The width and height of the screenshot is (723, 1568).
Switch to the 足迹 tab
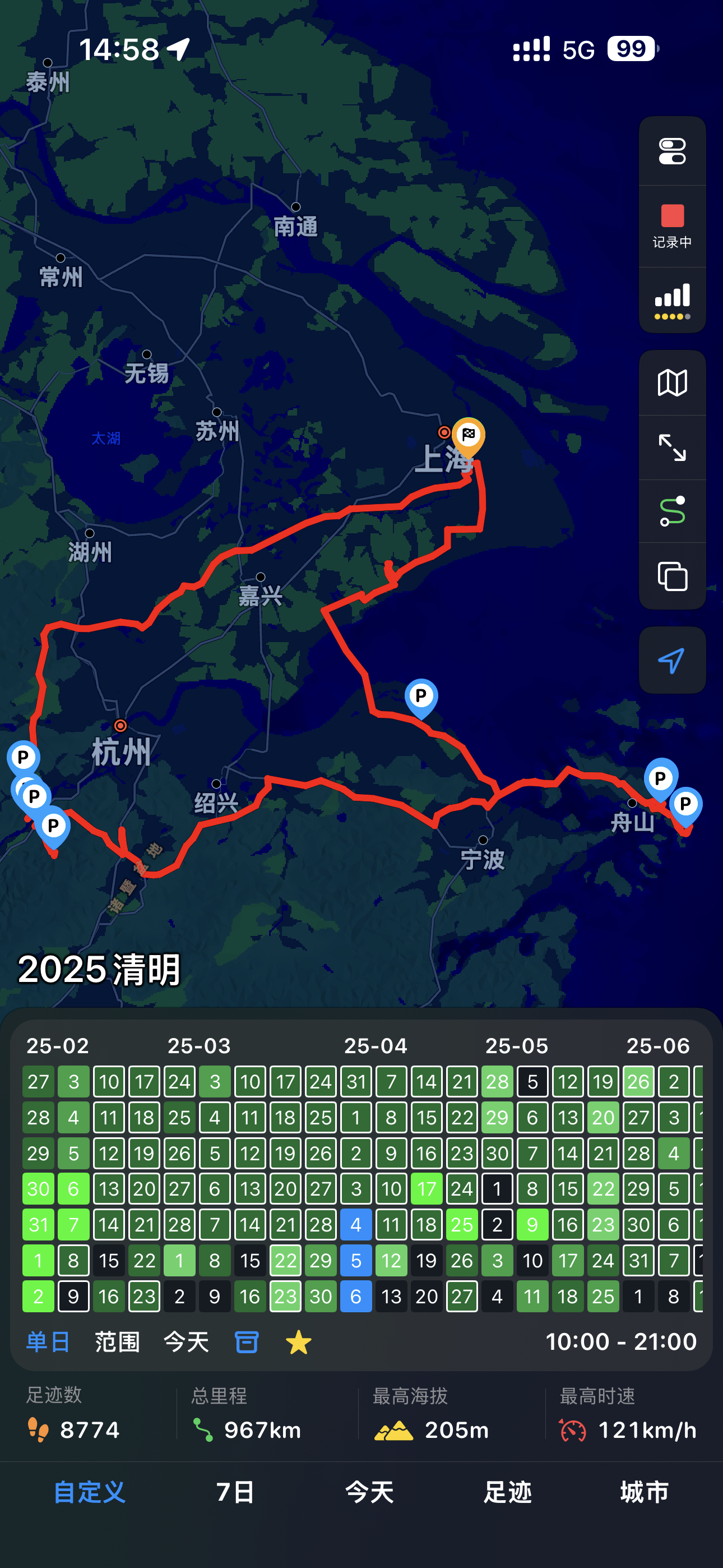pyautogui.click(x=508, y=1491)
